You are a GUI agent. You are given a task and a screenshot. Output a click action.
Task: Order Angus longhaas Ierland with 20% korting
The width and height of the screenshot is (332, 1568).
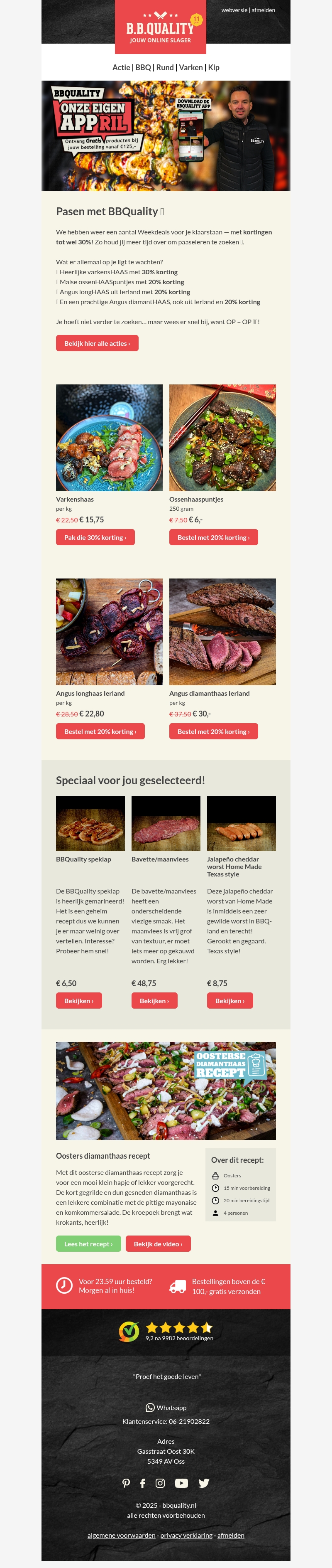pyautogui.click(x=100, y=732)
